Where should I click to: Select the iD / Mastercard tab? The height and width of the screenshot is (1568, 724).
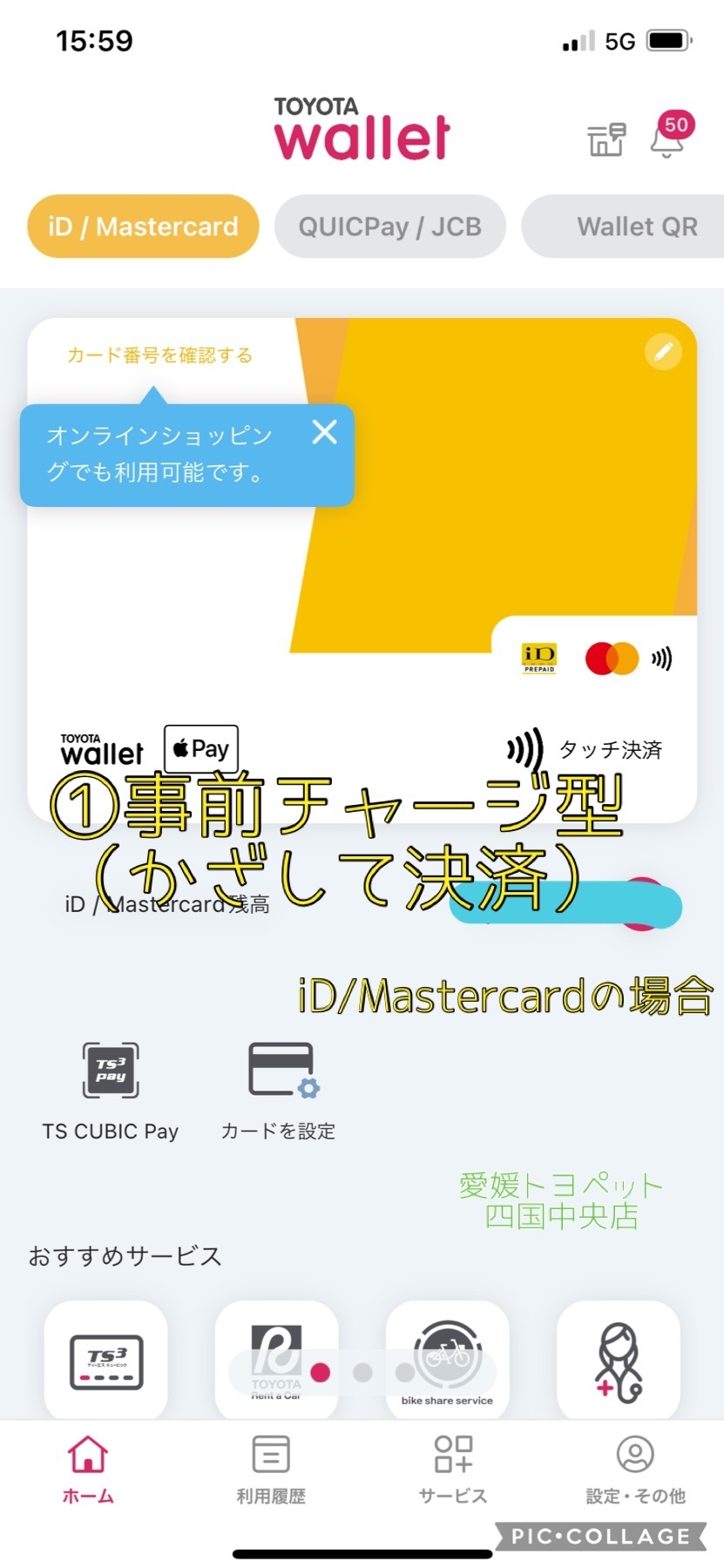[143, 226]
